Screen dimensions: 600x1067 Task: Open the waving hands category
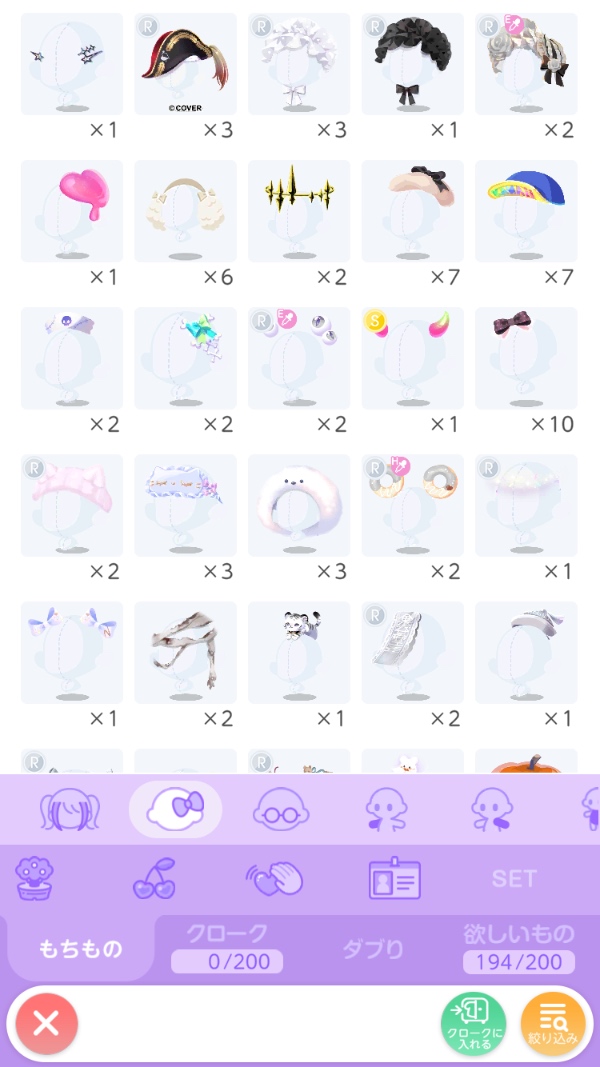click(274, 879)
